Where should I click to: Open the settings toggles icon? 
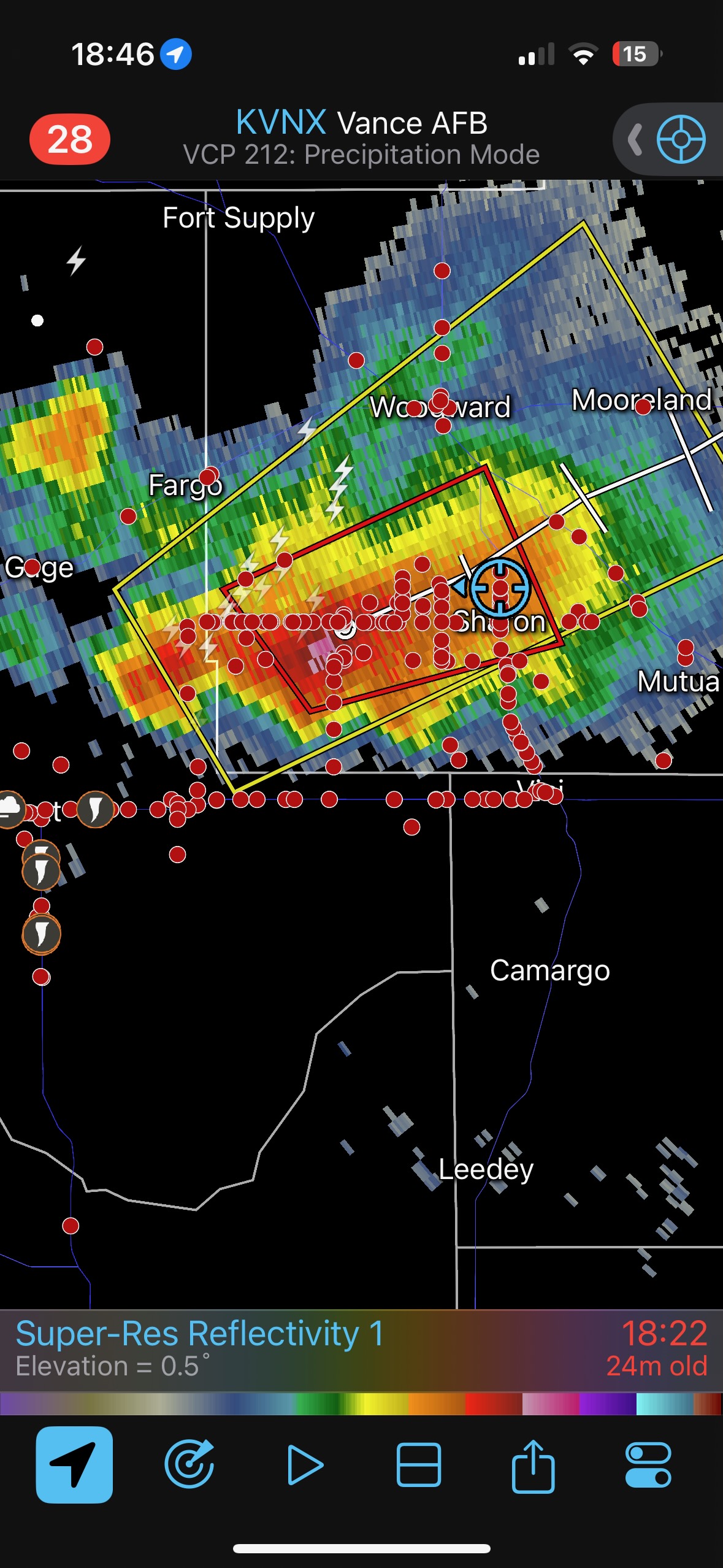click(x=648, y=1464)
